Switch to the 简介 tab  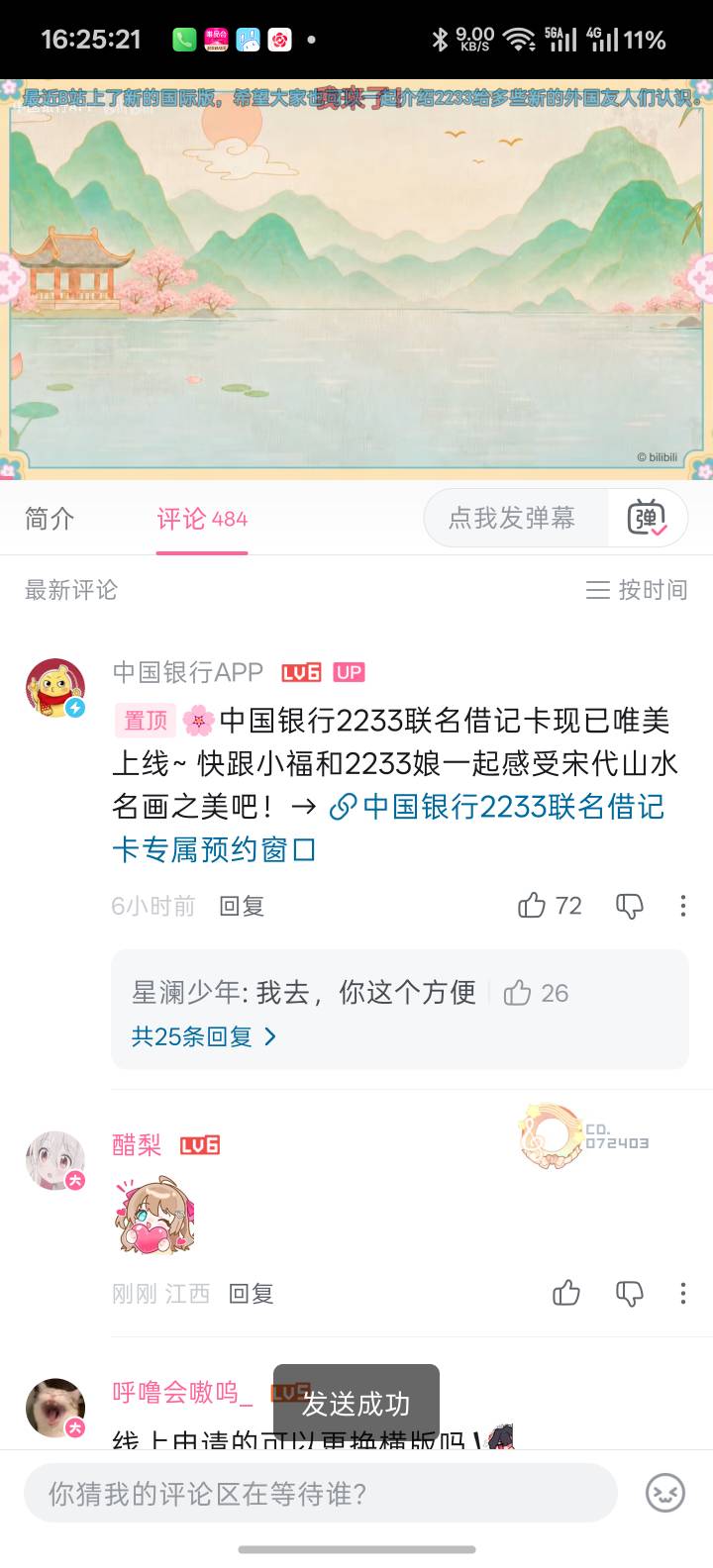tap(50, 518)
